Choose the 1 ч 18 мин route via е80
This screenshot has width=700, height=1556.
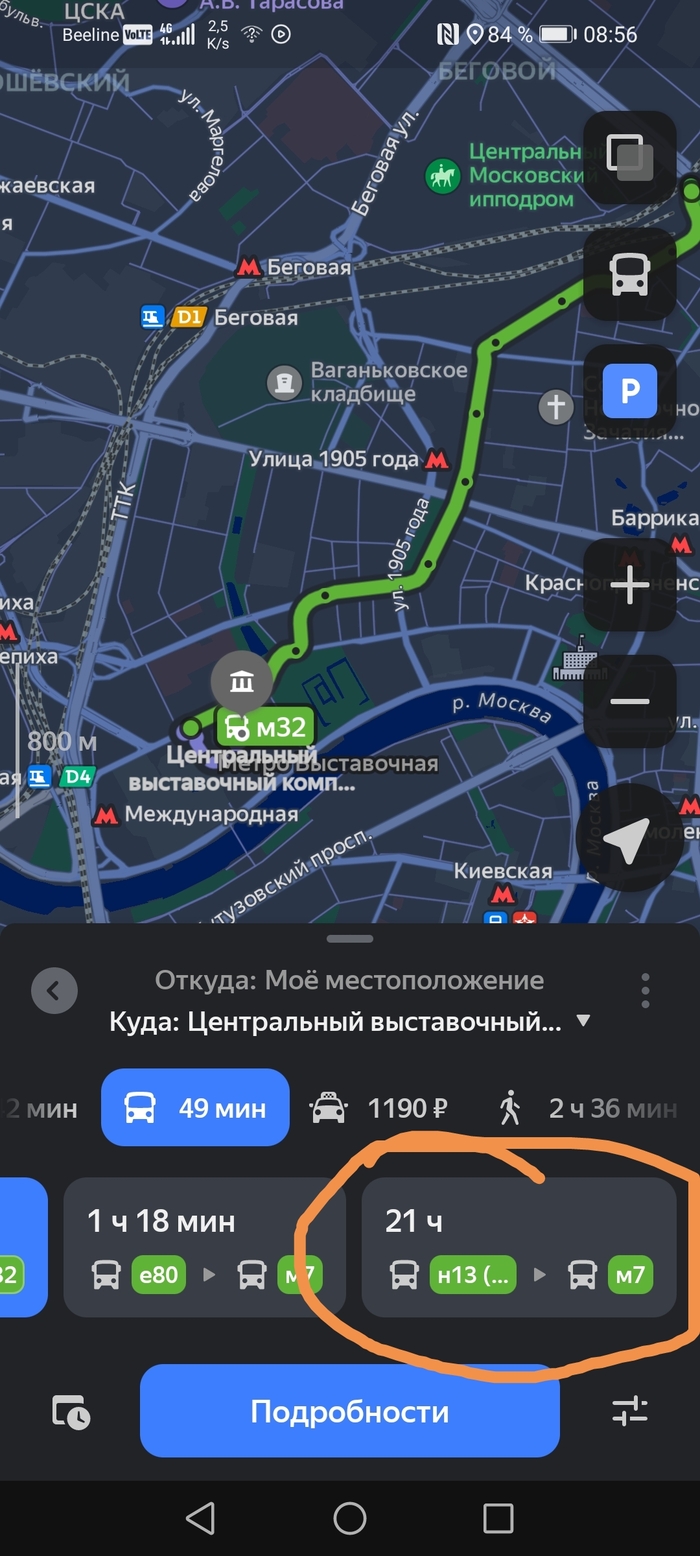click(x=204, y=1246)
